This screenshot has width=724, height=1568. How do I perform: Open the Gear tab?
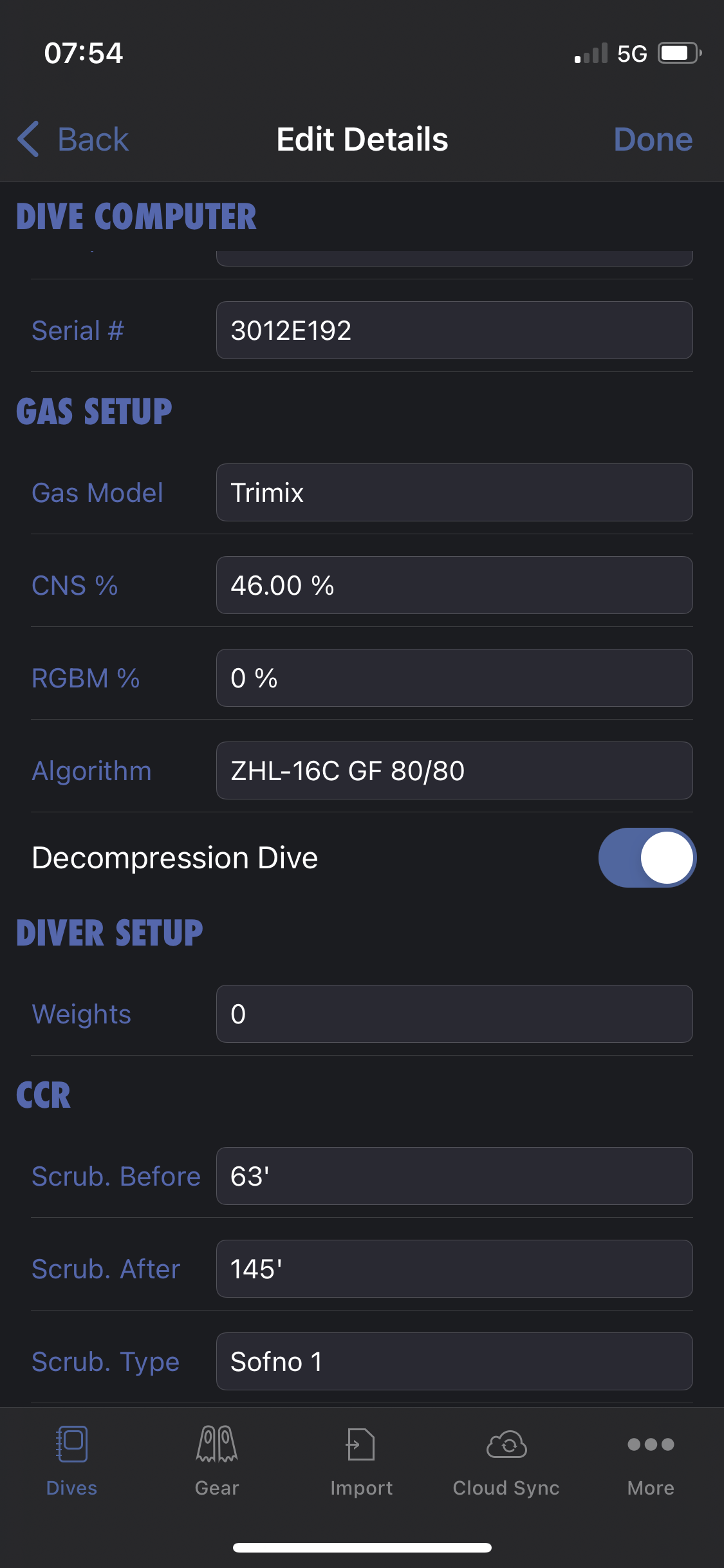pos(217,1461)
